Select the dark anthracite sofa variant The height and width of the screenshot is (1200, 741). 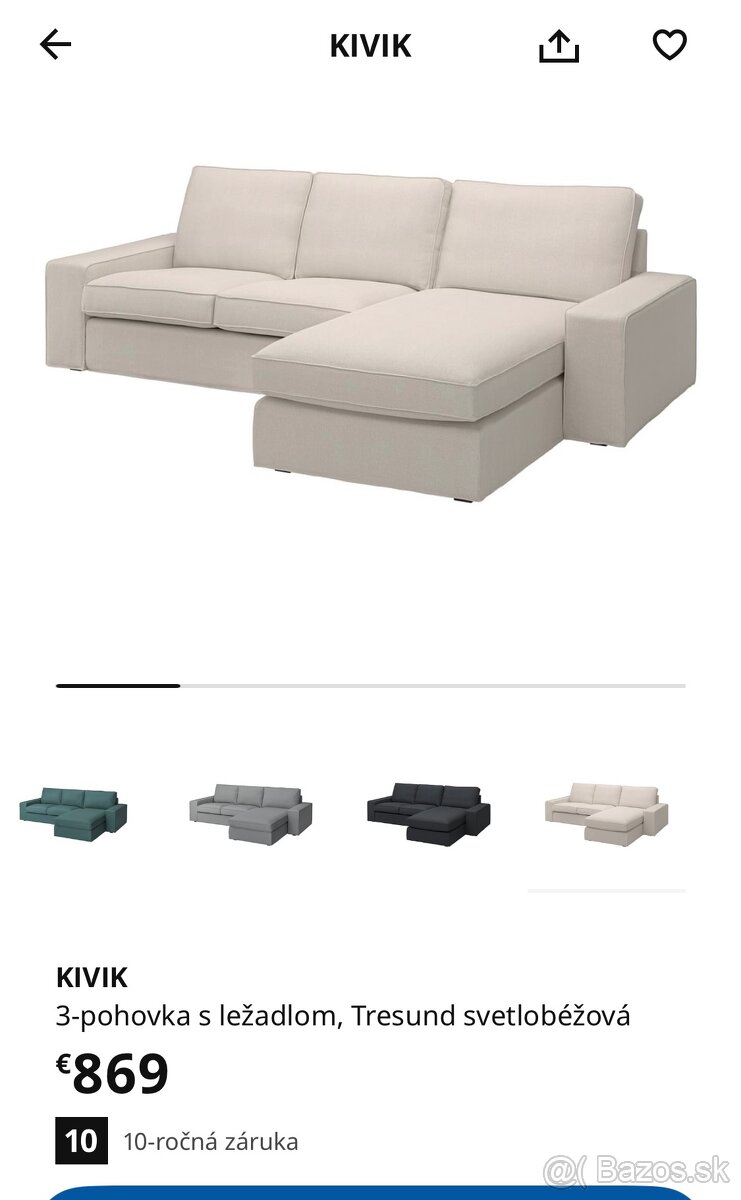click(427, 812)
